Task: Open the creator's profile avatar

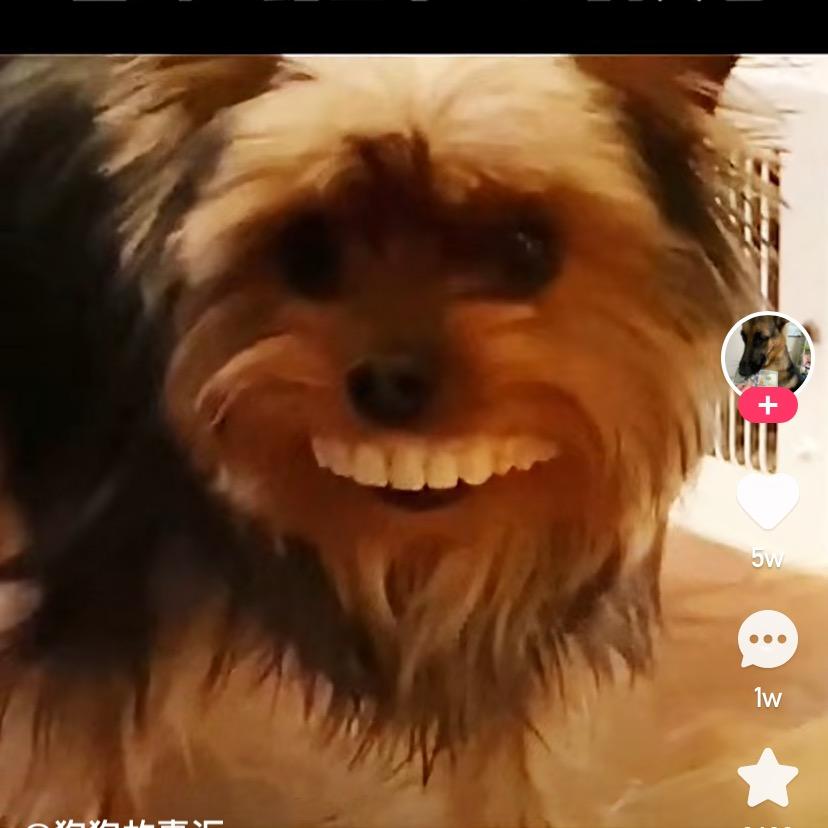Action: 767,355
